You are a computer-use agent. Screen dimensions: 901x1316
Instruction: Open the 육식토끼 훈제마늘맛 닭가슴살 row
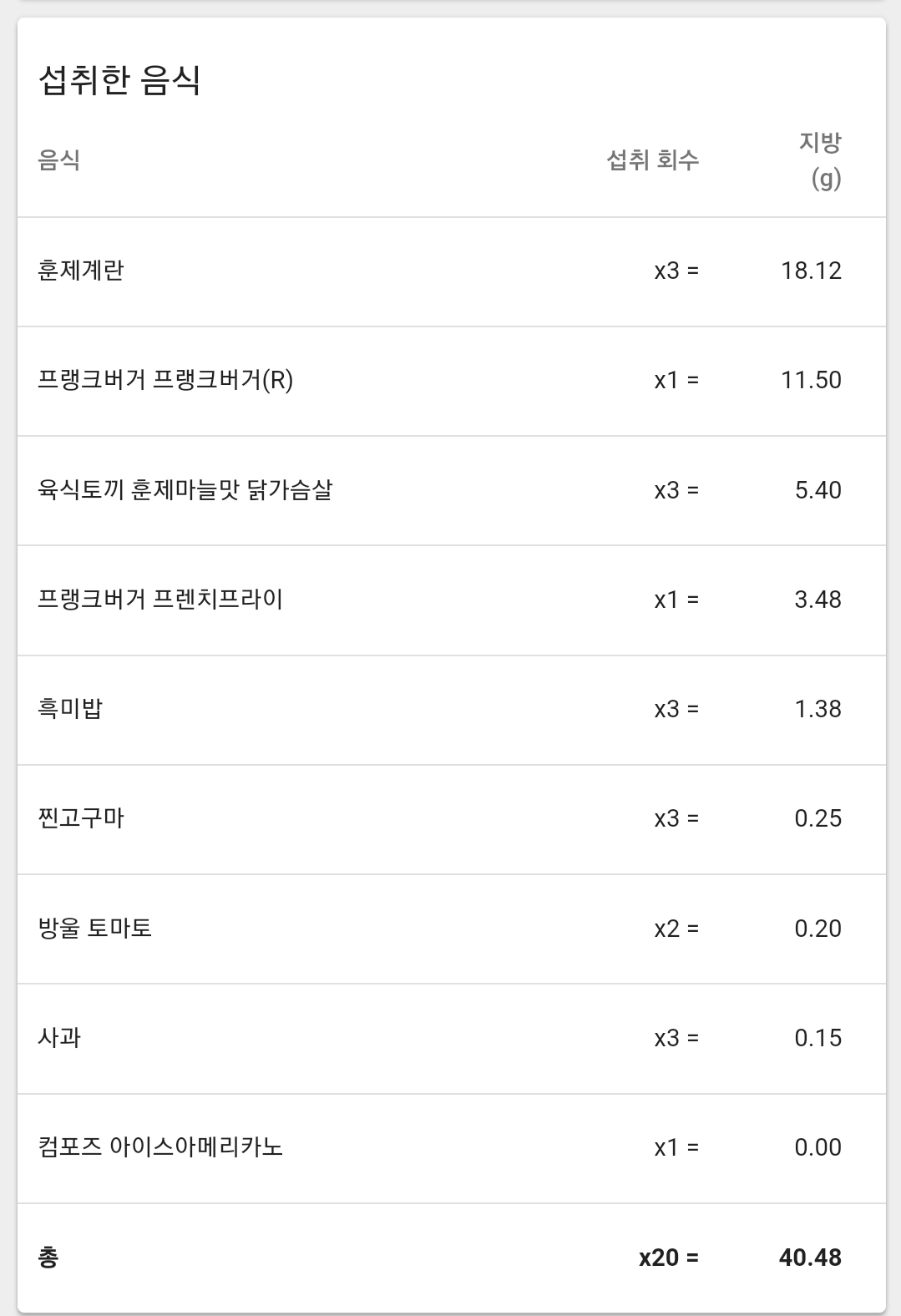click(x=451, y=490)
